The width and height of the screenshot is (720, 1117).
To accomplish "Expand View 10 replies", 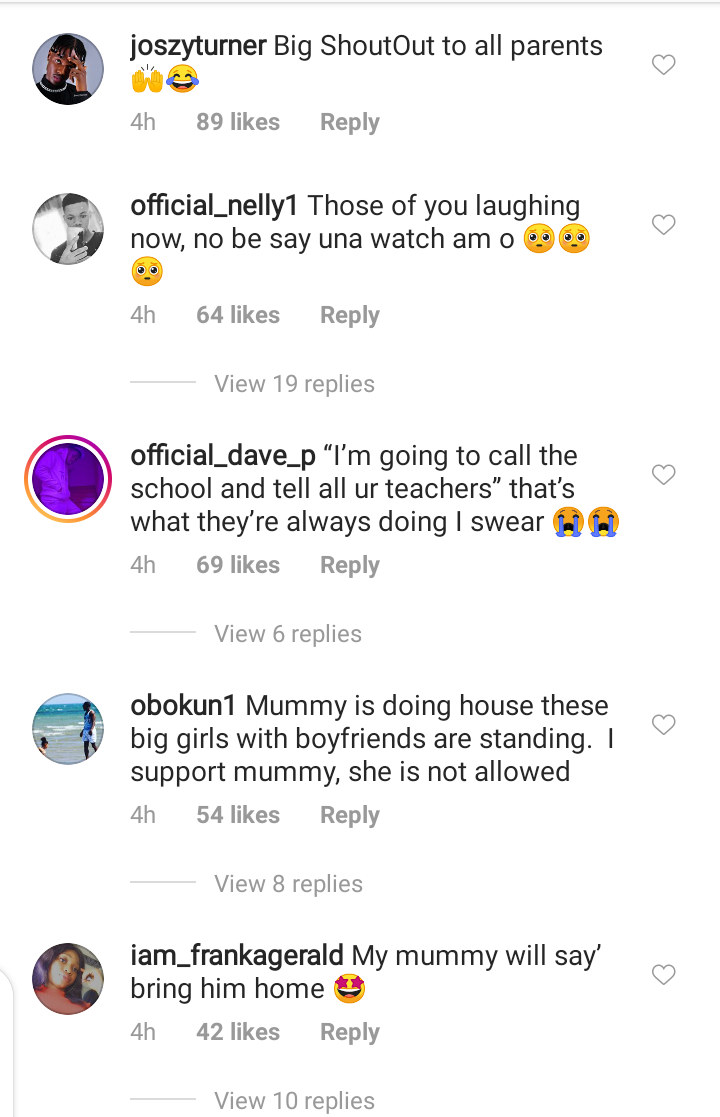I will (x=294, y=1101).
